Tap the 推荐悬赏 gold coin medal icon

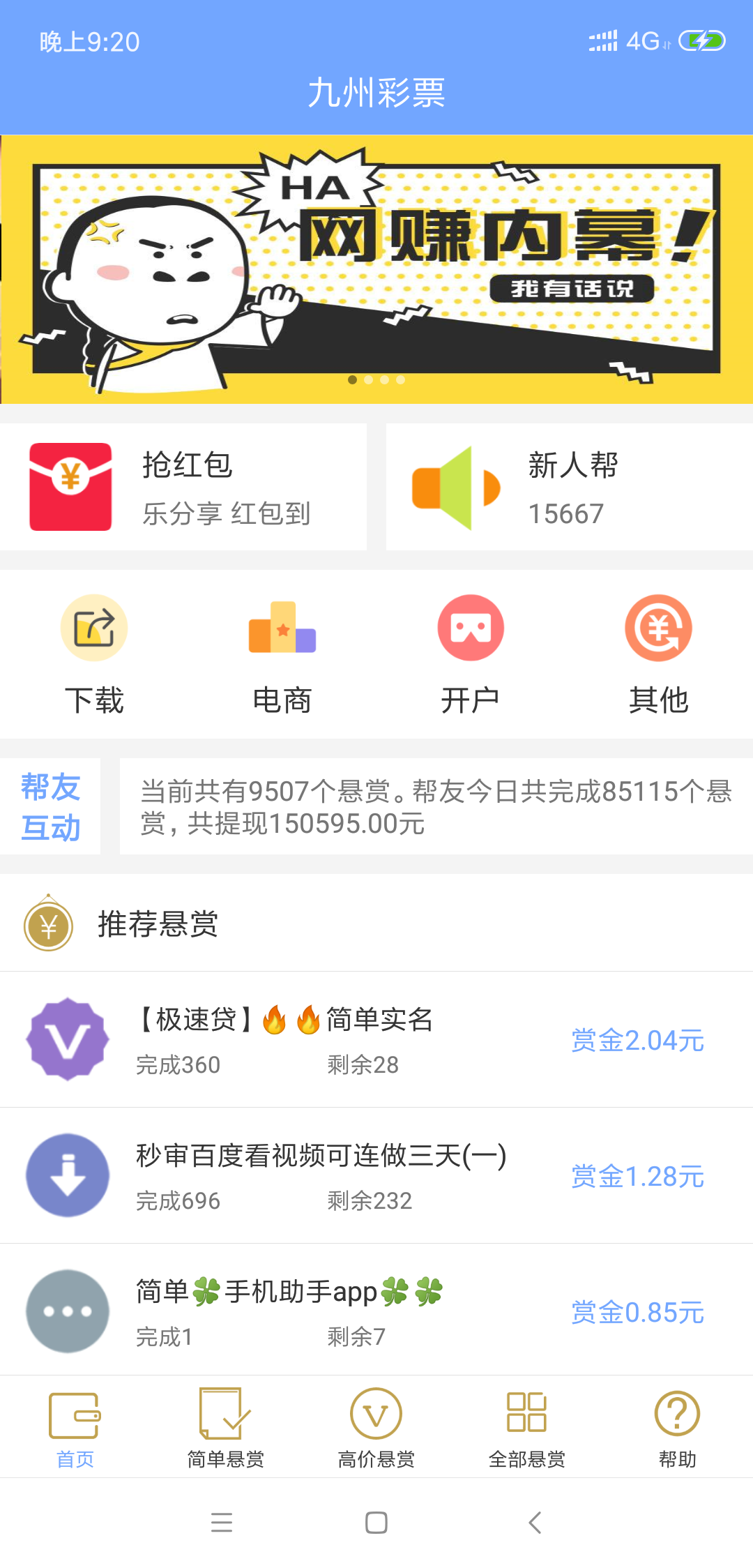[x=47, y=926]
